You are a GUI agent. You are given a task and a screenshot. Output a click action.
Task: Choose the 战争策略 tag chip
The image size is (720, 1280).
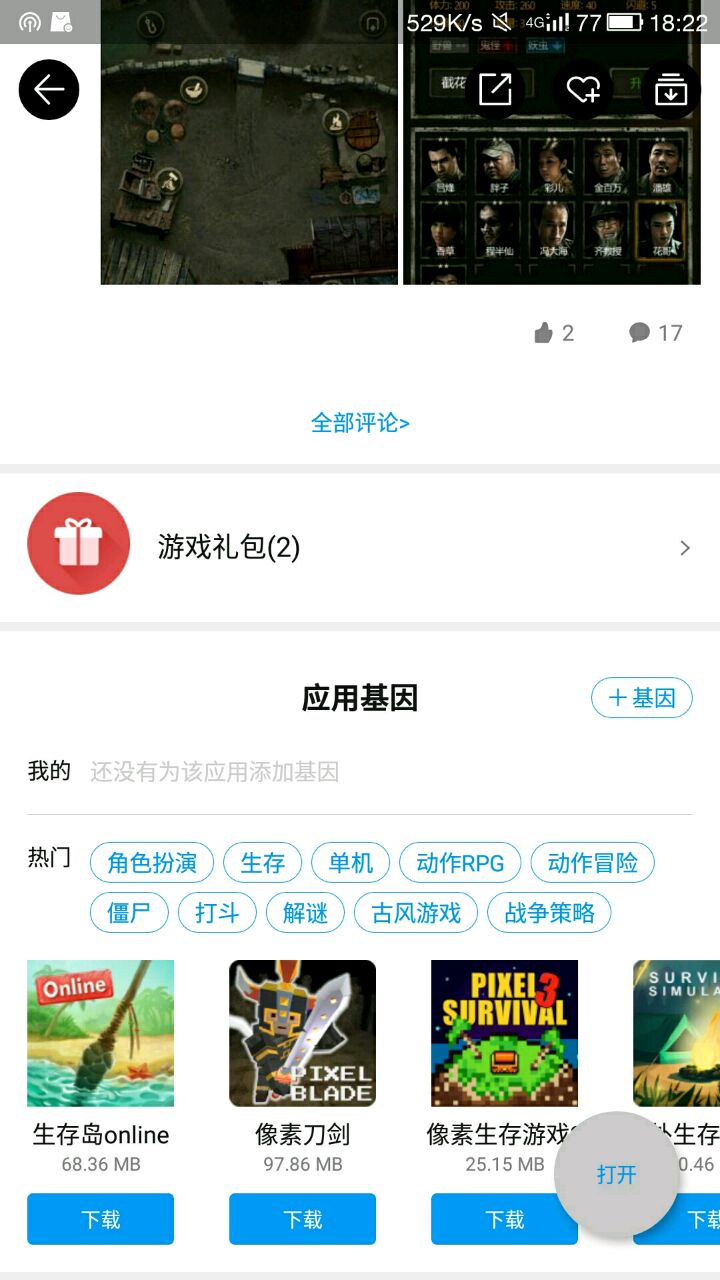[x=549, y=913]
